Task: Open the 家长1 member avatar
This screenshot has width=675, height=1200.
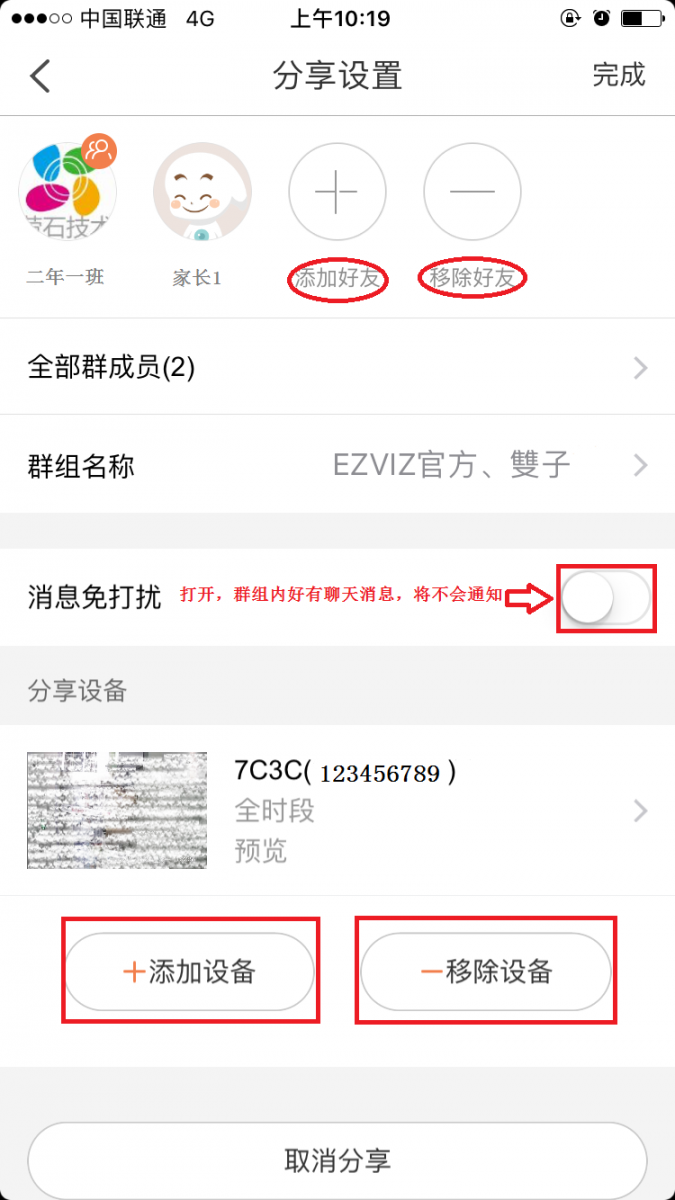Action: point(202,192)
